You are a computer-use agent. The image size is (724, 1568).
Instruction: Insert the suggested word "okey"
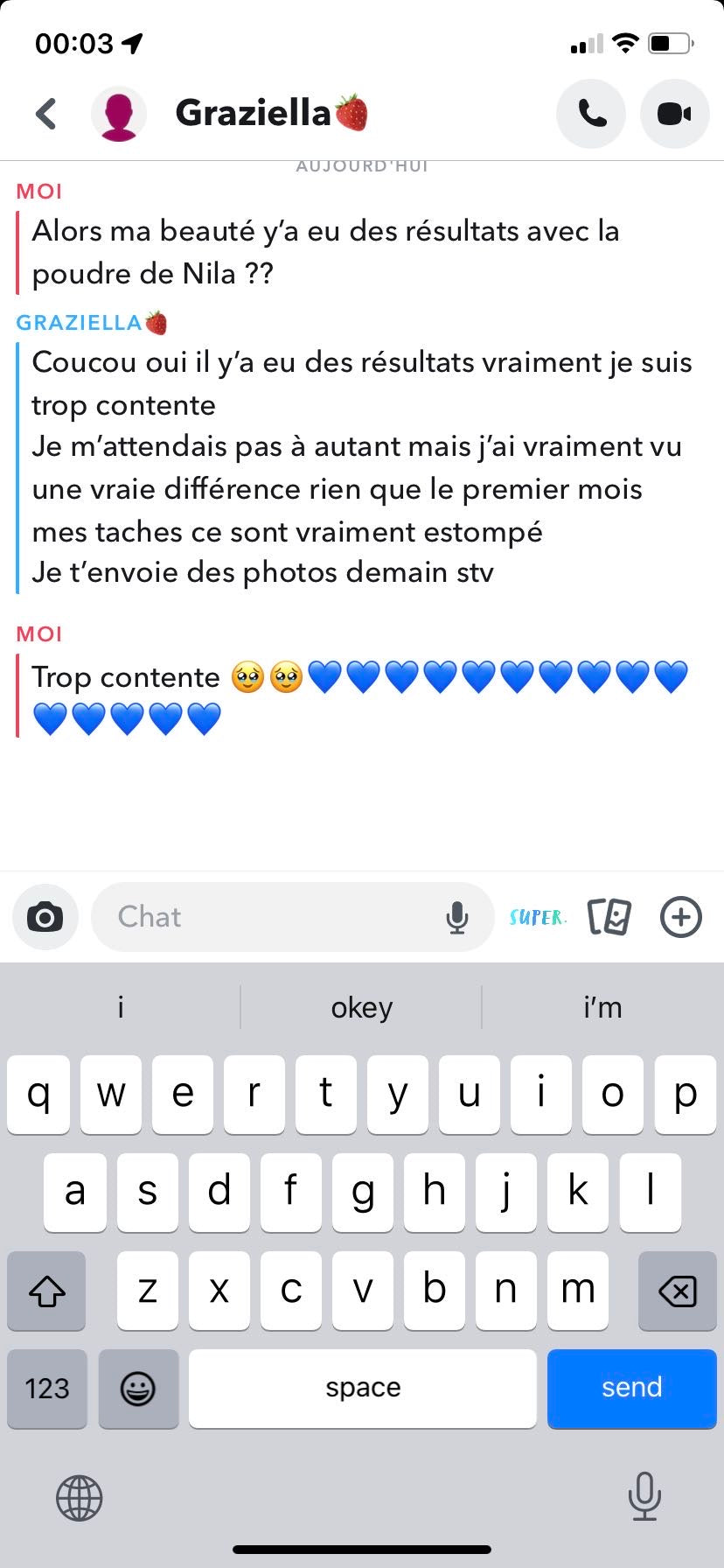361,1008
